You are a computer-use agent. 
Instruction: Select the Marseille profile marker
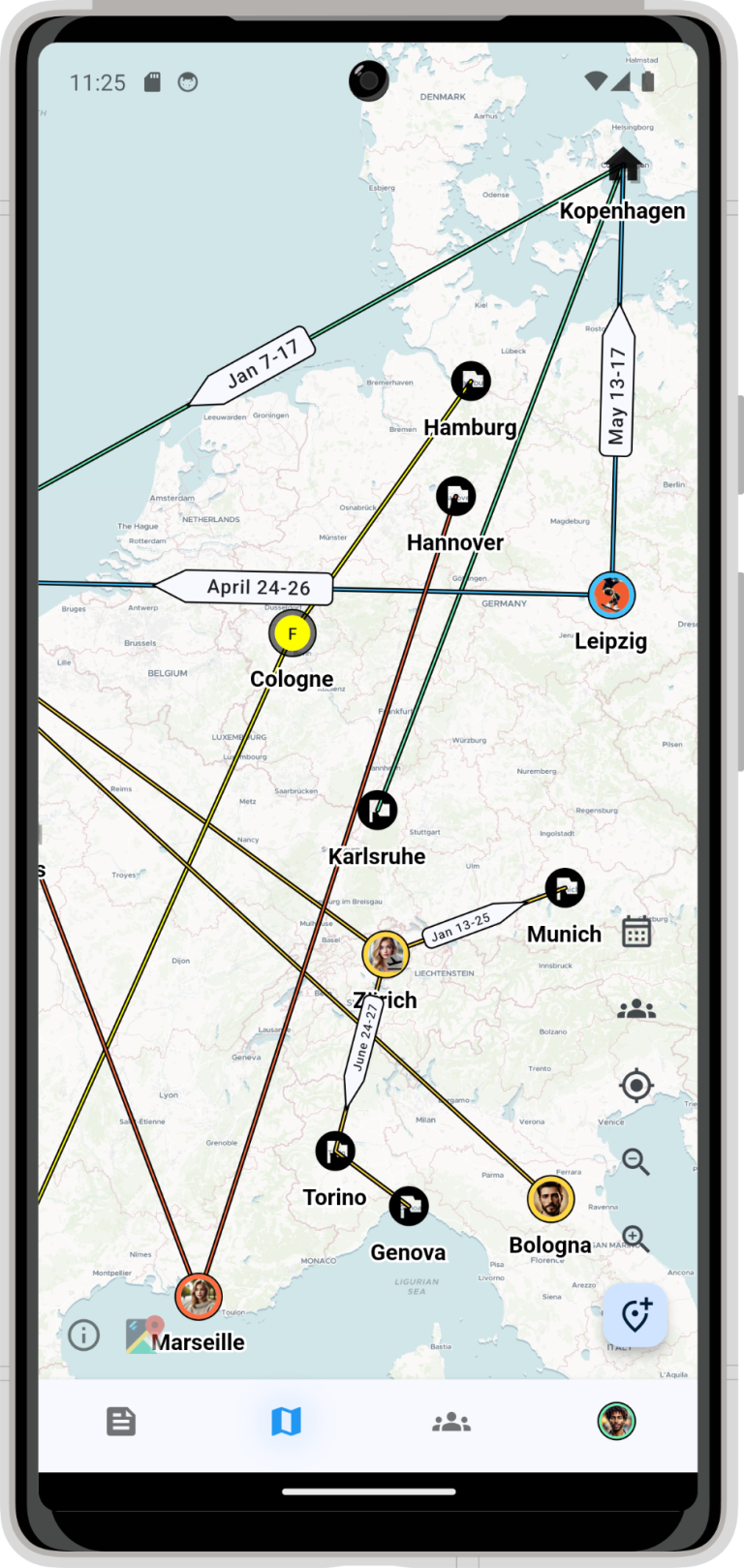point(199,1296)
